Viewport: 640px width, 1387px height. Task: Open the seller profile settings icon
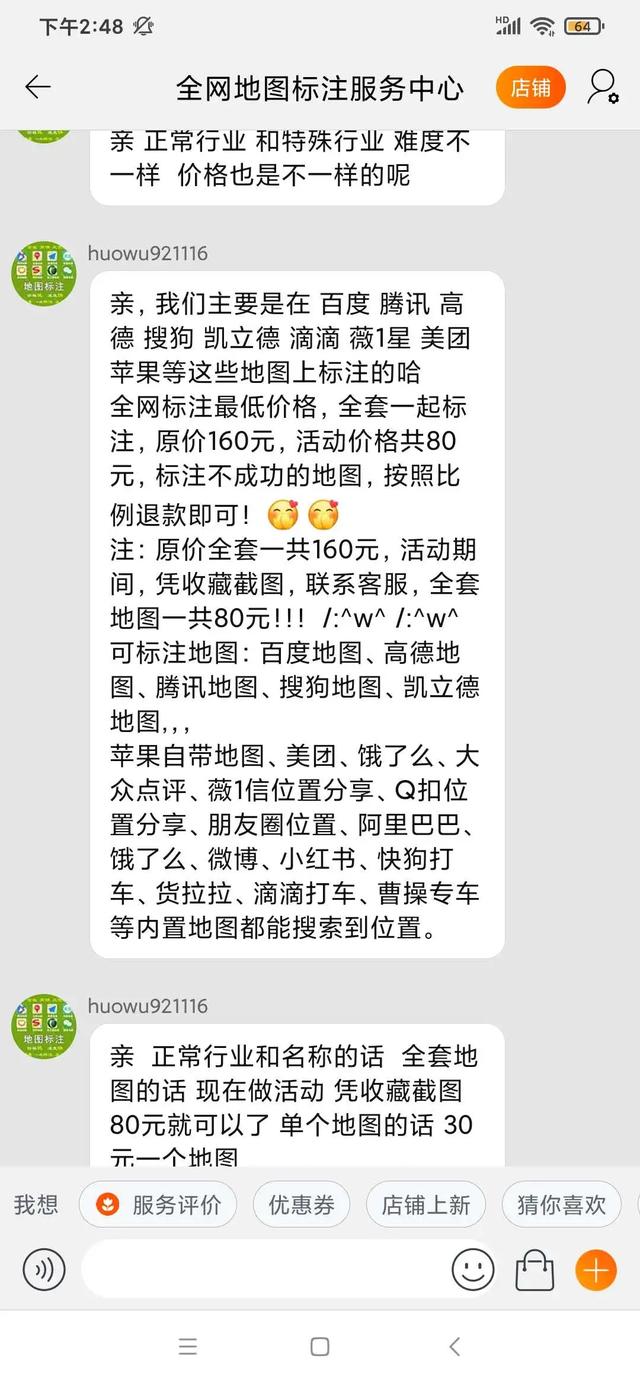pyautogui.click(x=603, y=87)
